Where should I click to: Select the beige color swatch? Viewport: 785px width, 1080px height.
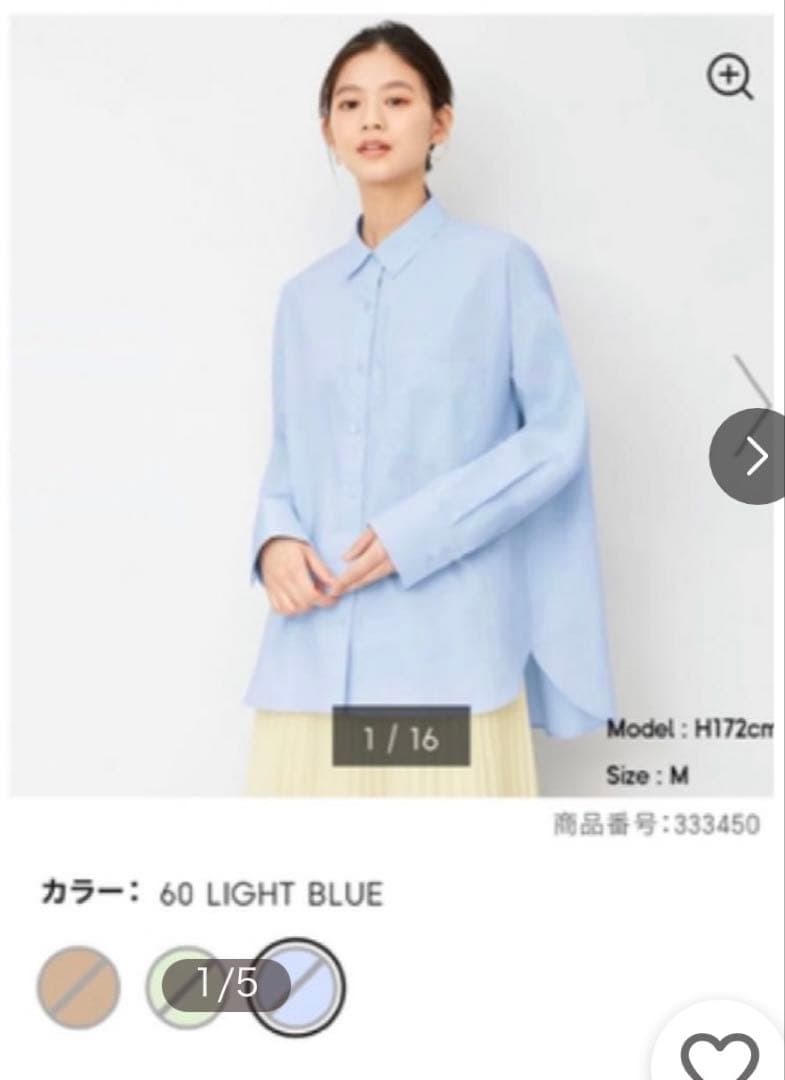click(x=78, y=987)
